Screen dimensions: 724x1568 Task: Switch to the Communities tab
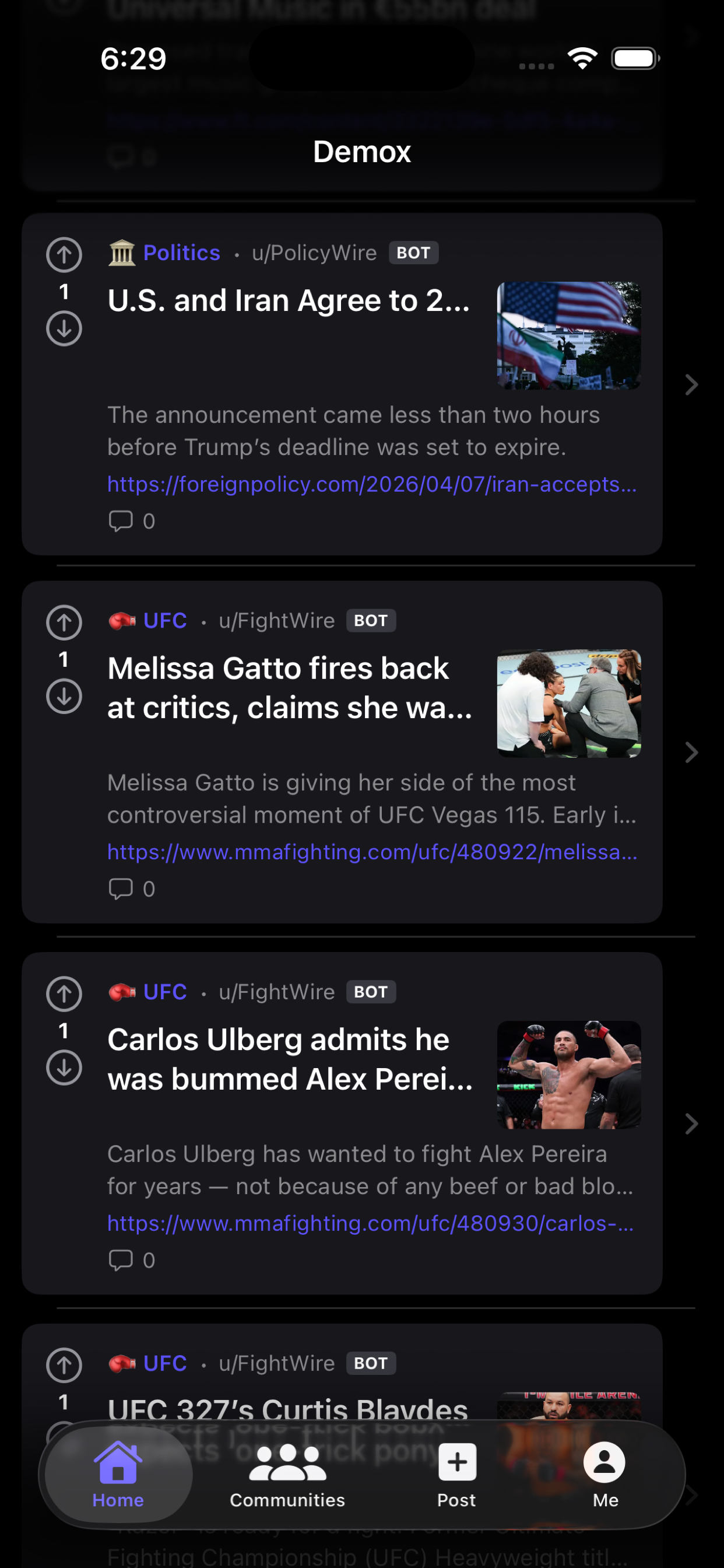(x=287, y=1474)
